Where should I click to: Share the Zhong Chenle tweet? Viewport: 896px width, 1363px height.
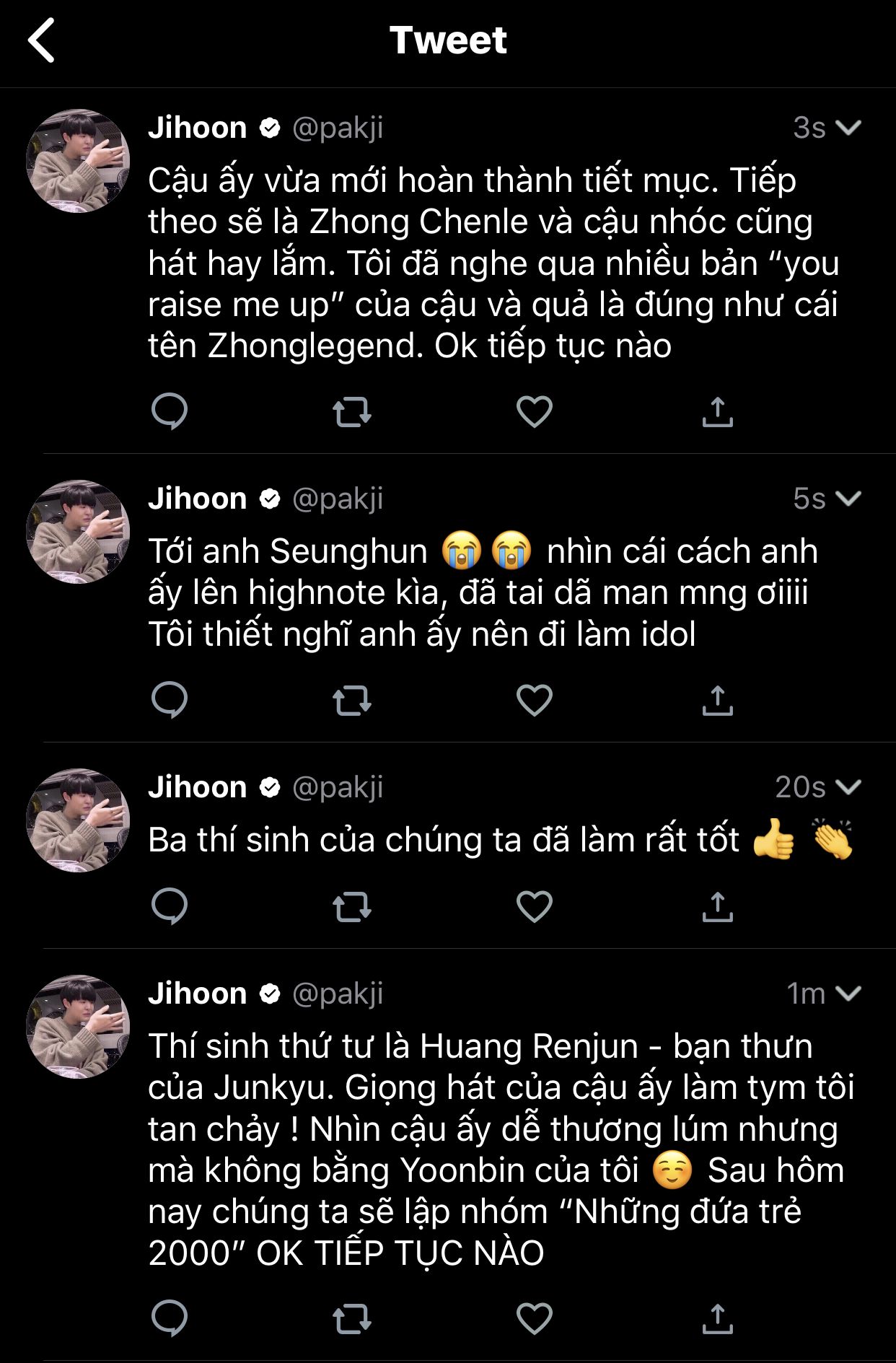coord(717,412)
